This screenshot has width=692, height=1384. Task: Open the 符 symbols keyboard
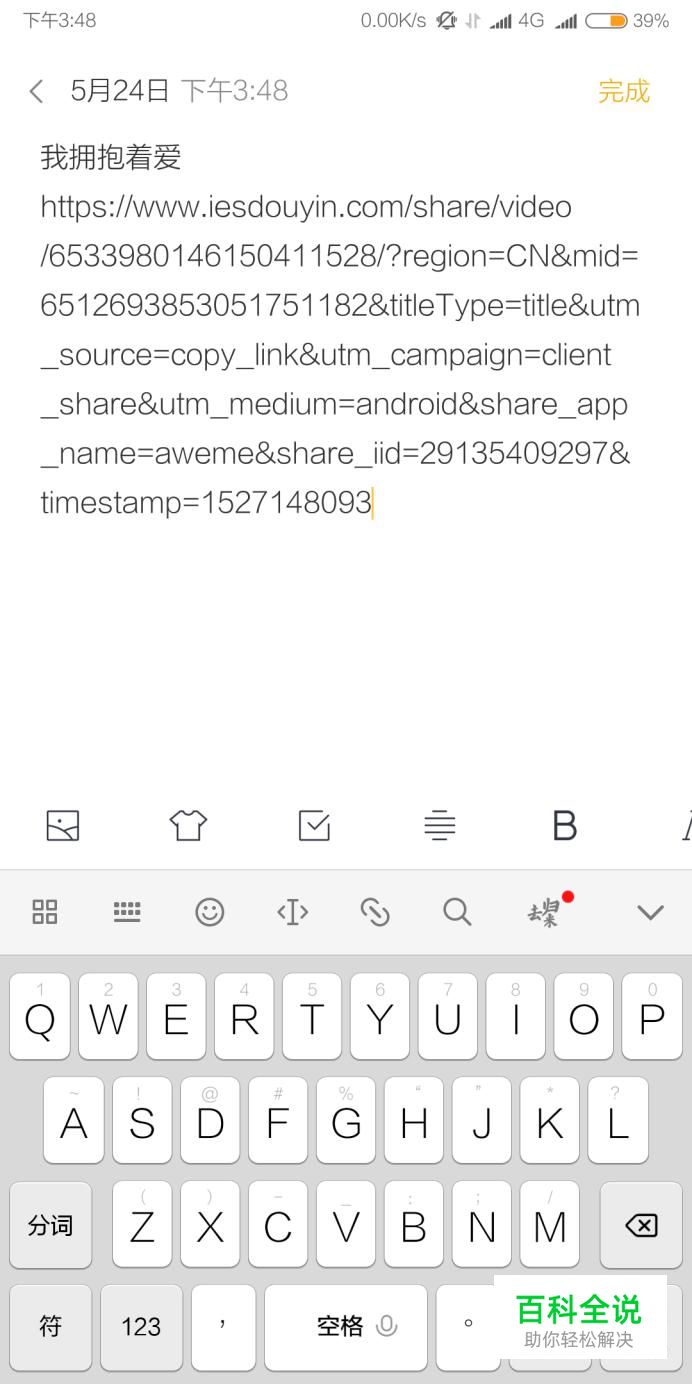coord(50,1327)
